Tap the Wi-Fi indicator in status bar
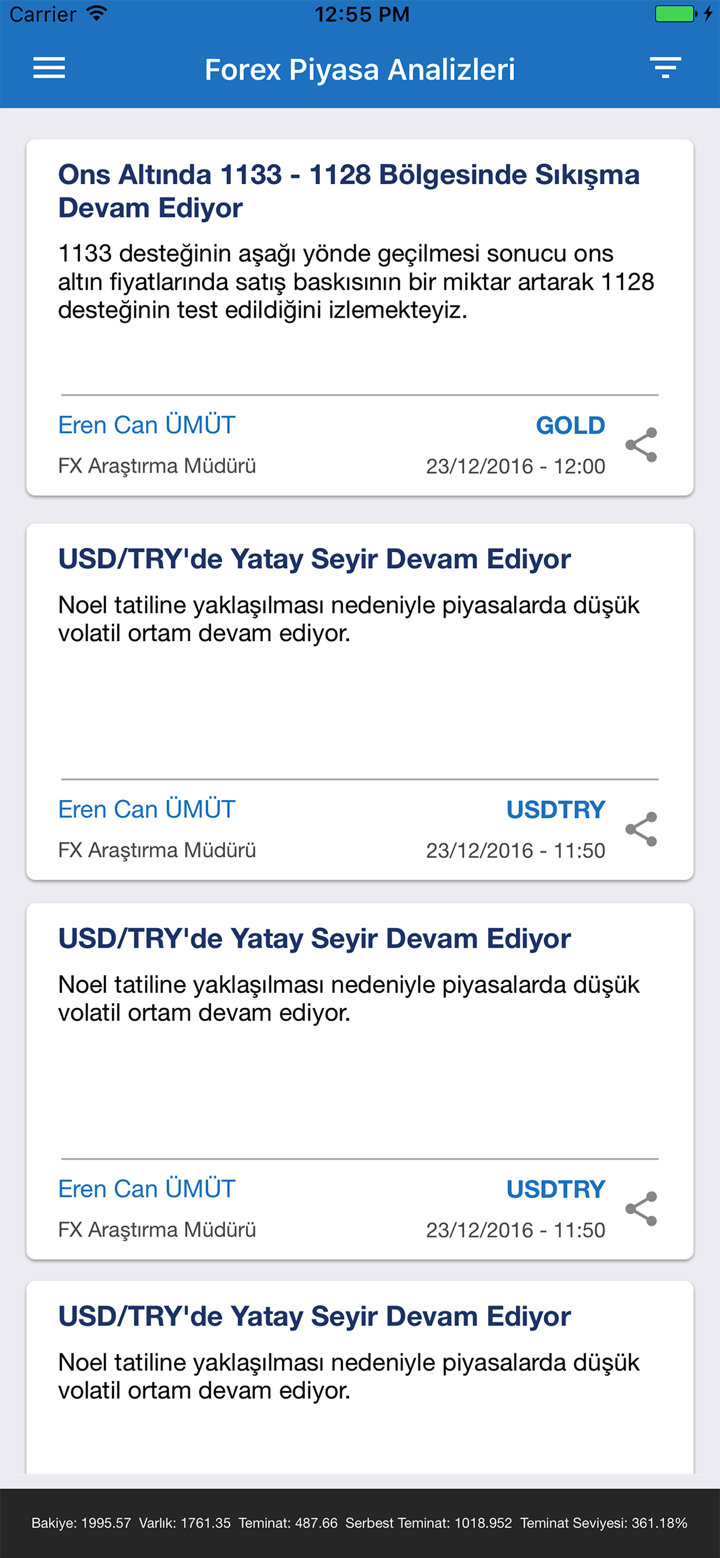Viewport: 720px width, 1558px height. click(x=94, y=14)
